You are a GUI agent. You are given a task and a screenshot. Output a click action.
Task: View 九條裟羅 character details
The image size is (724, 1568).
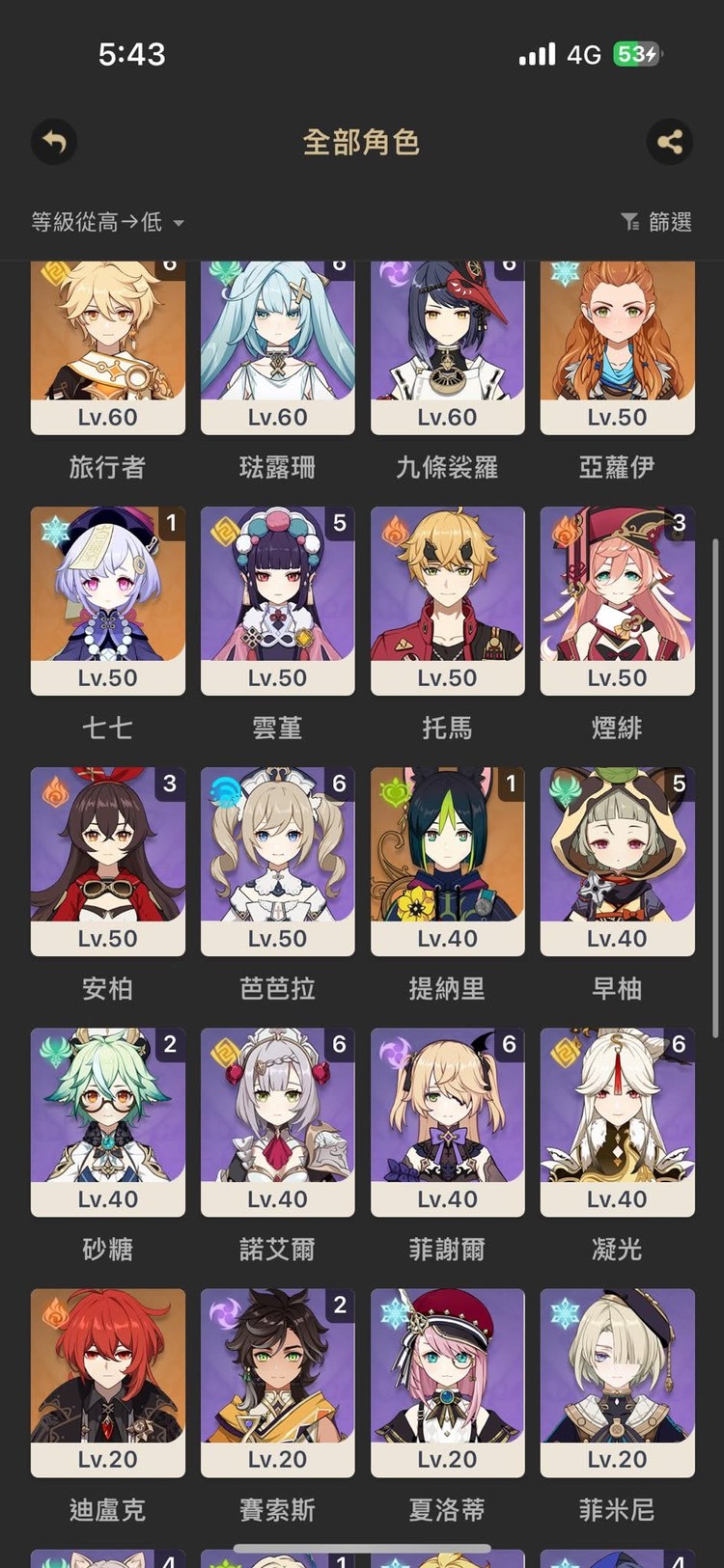pos(448,347)
